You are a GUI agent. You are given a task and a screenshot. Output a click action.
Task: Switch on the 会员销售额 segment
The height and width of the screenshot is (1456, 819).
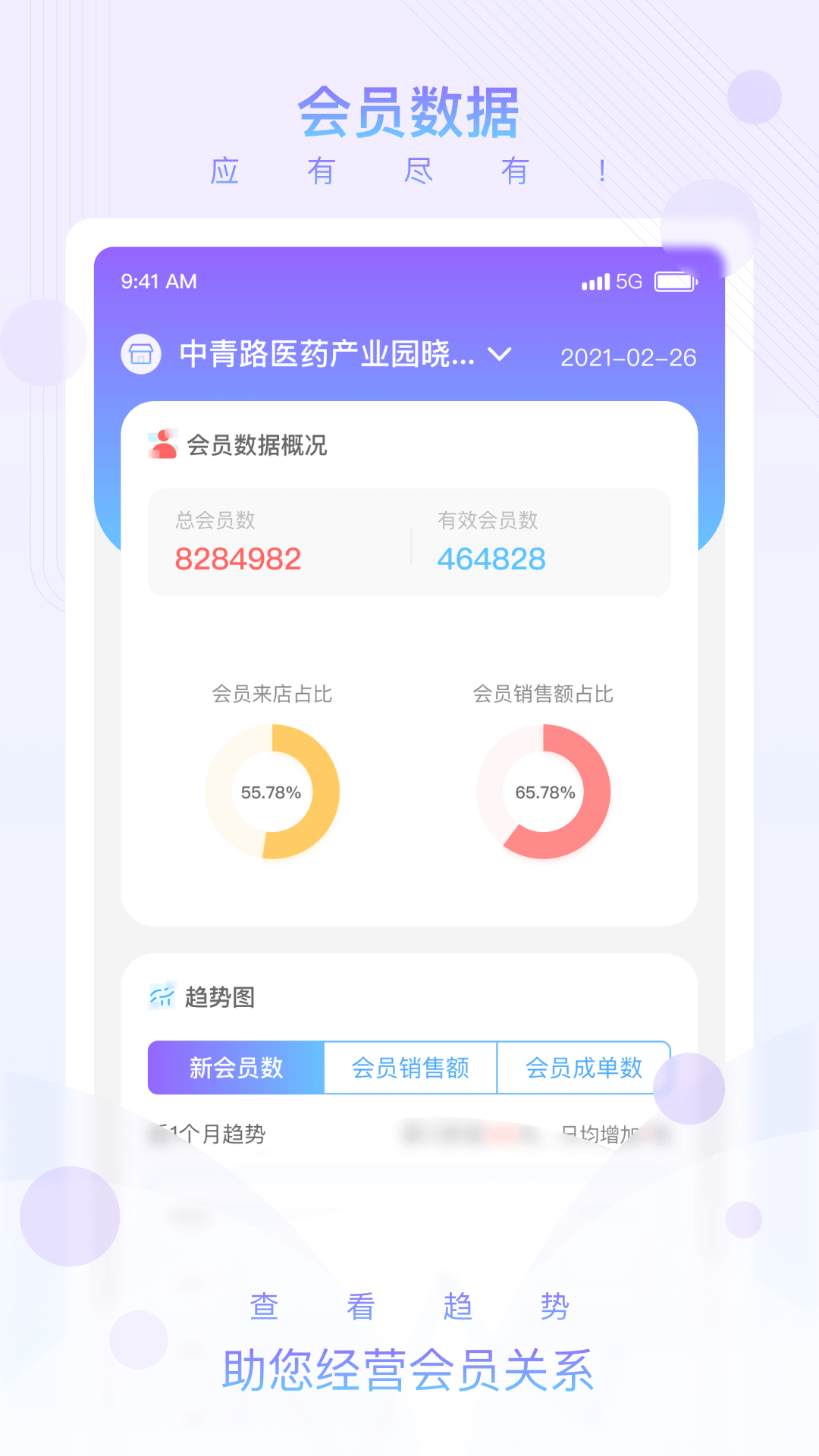pos(410,1068)
